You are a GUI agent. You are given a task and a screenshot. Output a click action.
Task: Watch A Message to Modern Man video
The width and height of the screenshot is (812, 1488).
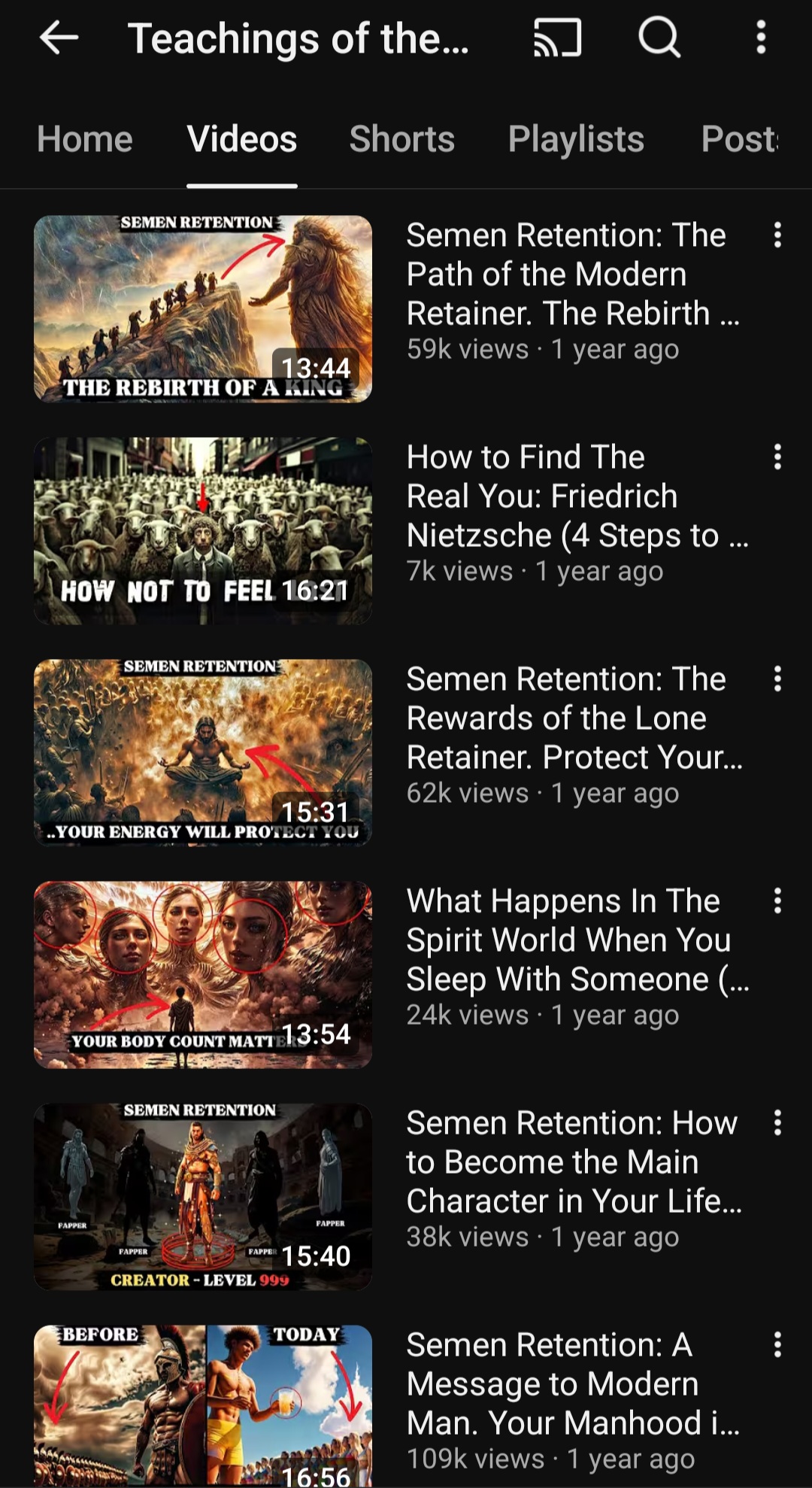point(203,1405)
